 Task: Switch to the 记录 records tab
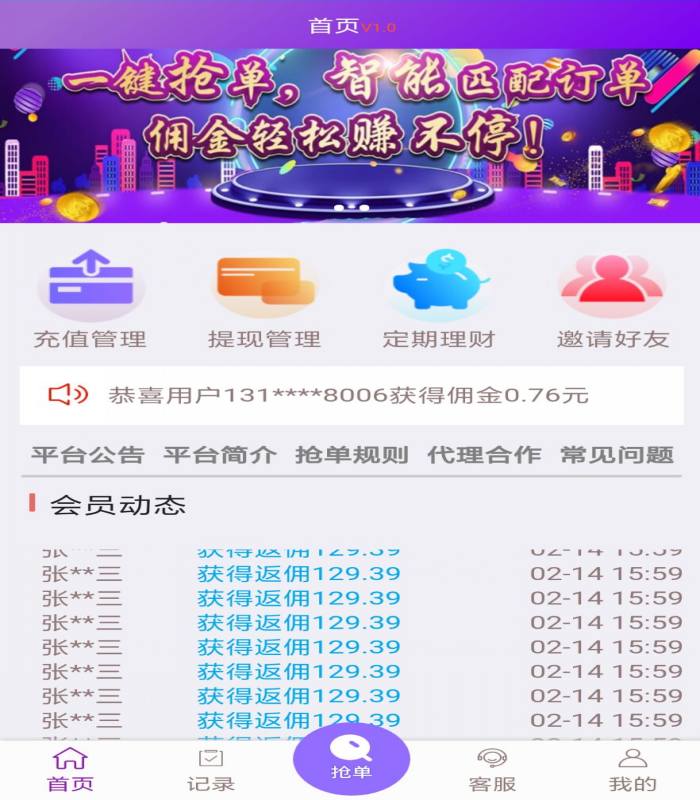pyautogui.click(x=211, y=770)
